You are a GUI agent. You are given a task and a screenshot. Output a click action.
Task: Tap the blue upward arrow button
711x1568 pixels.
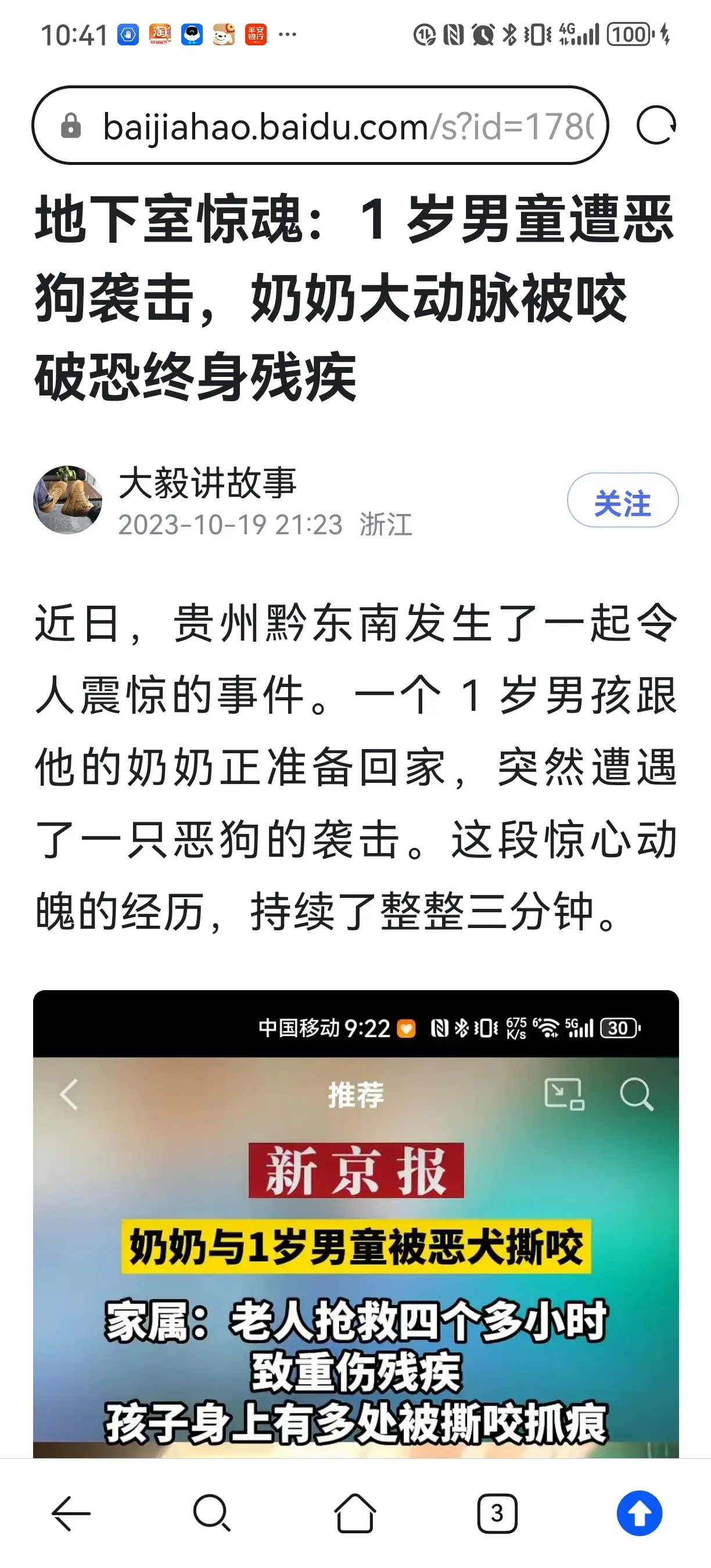639,1513
